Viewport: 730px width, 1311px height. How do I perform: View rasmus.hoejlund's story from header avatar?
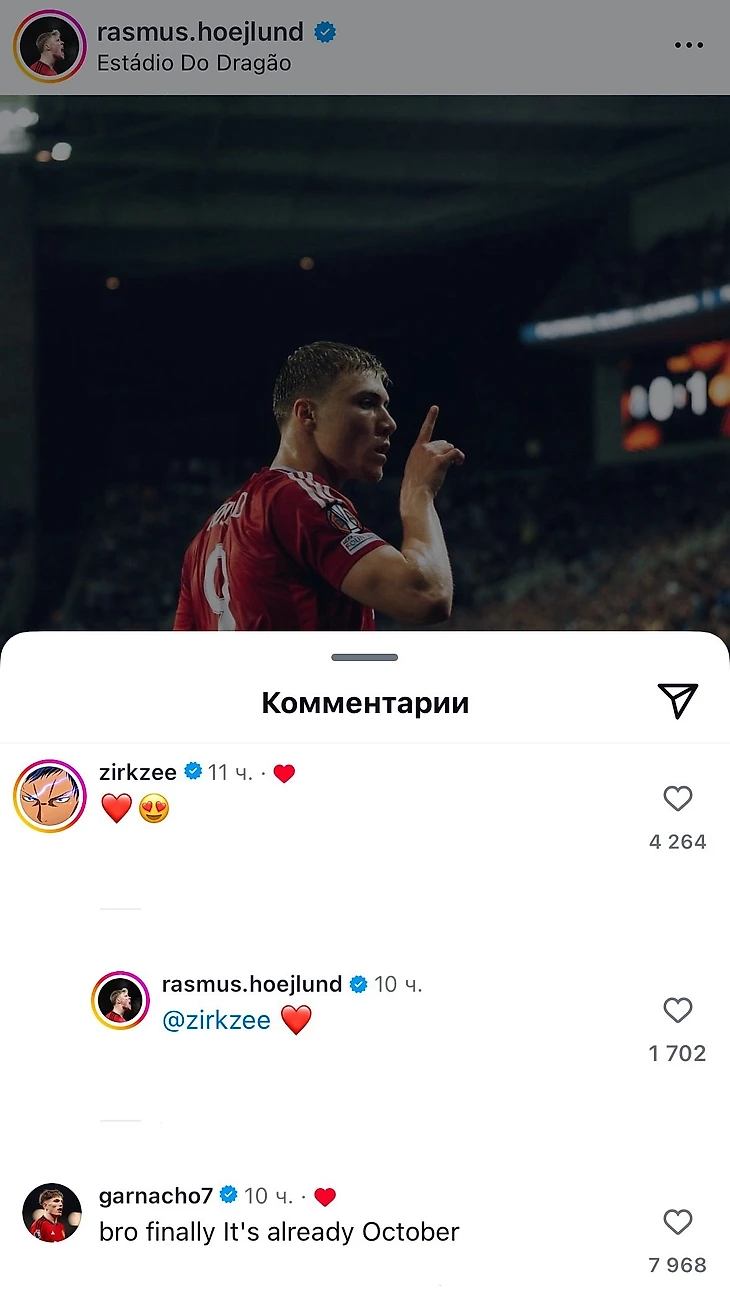49,46
